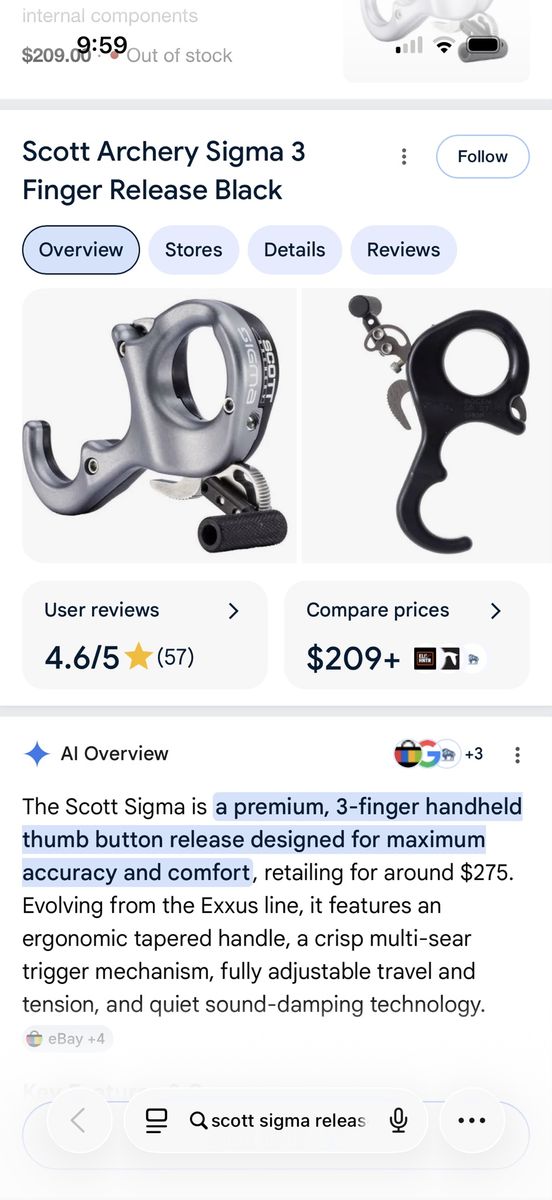The height and width of the screenshot is (1200, 552).
Task: View the black release product photo
Action: (427, 426)
